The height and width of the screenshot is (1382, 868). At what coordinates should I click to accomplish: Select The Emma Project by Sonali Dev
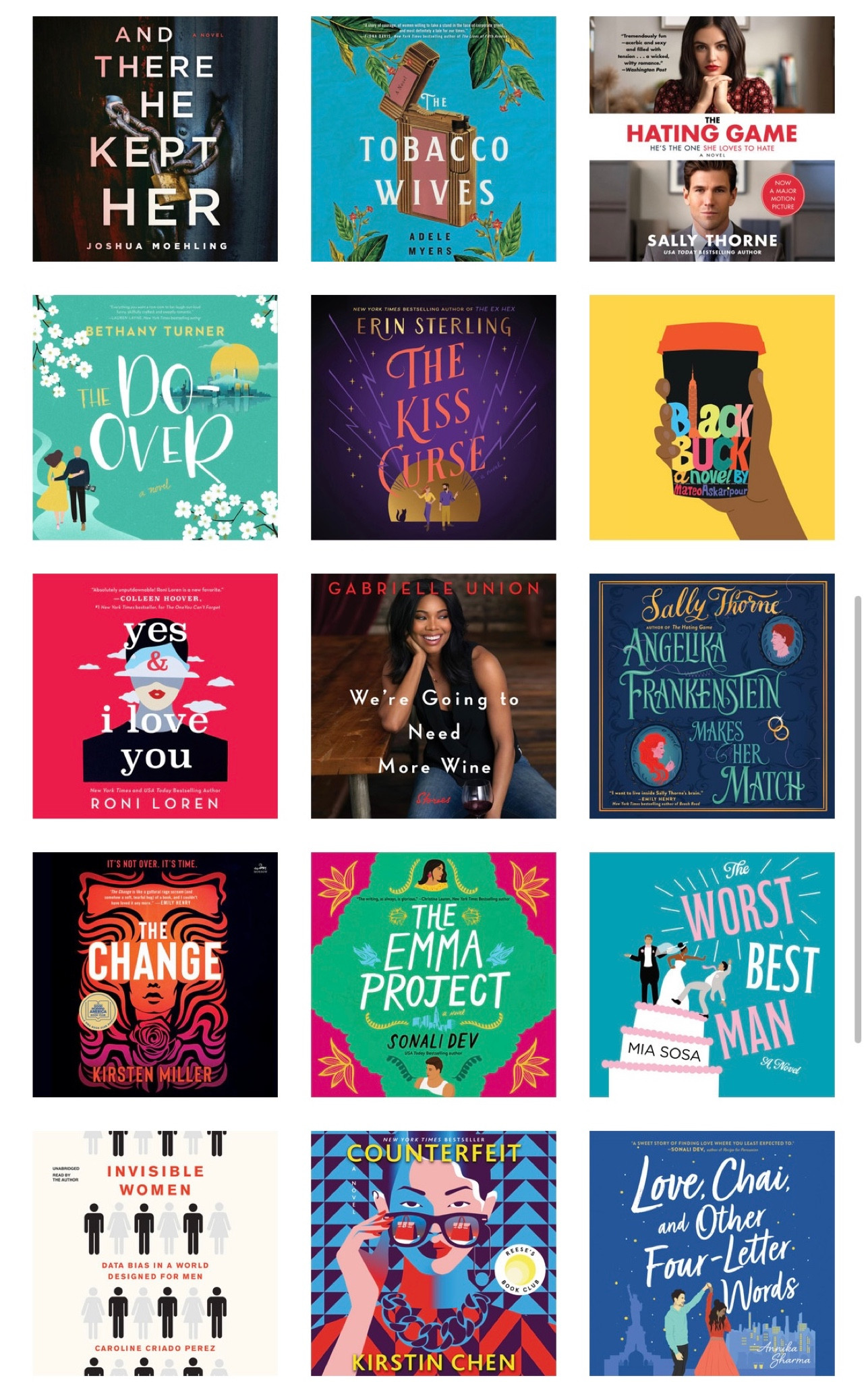pyautogui.click(x=433, y=974)
